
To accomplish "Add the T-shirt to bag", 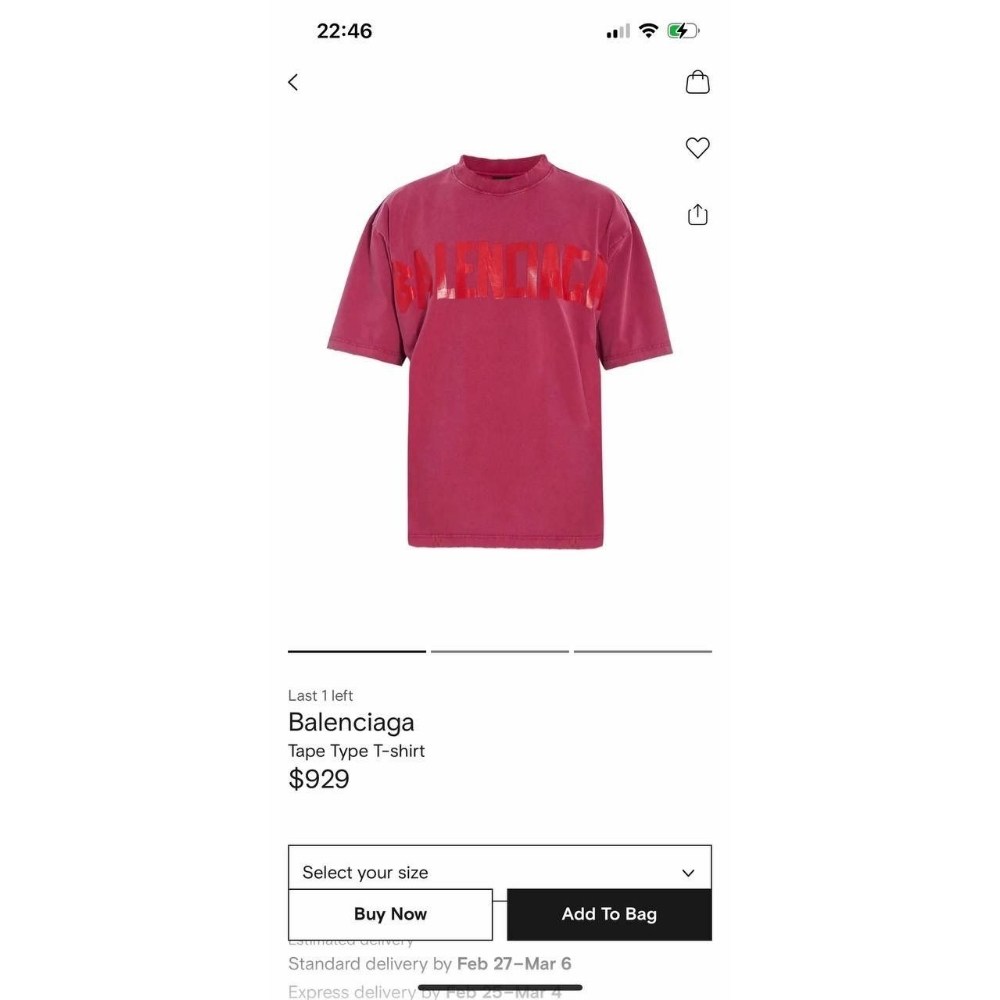I will pos(609,914).
